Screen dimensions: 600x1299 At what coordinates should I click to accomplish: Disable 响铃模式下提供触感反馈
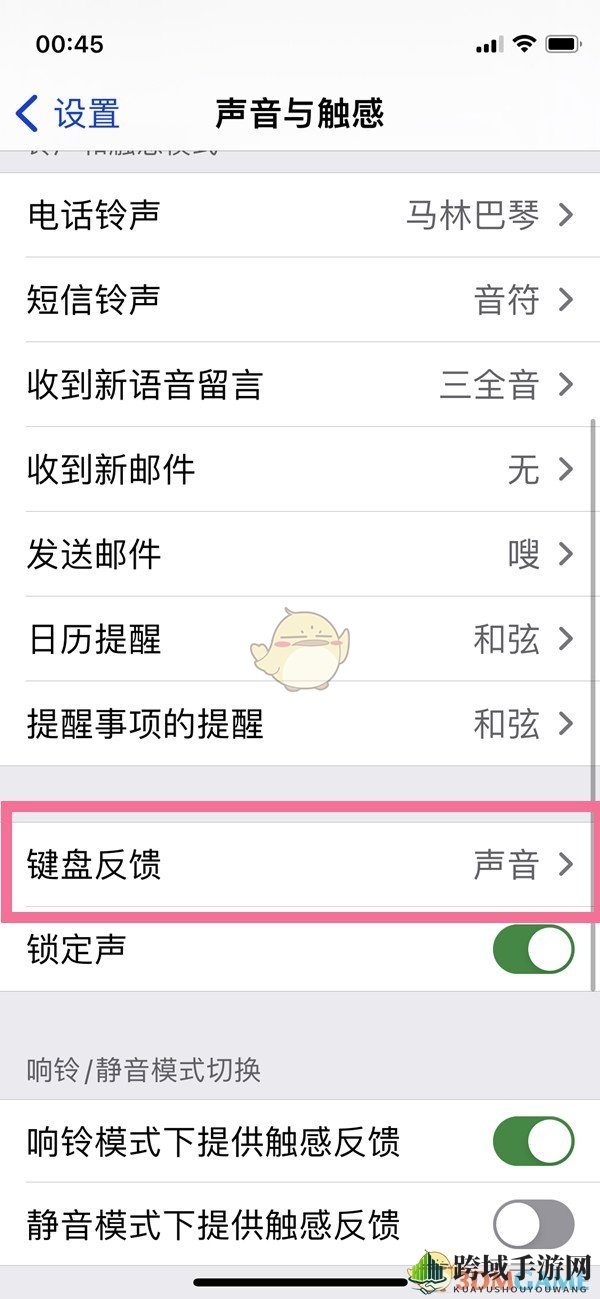[533, 1141]
